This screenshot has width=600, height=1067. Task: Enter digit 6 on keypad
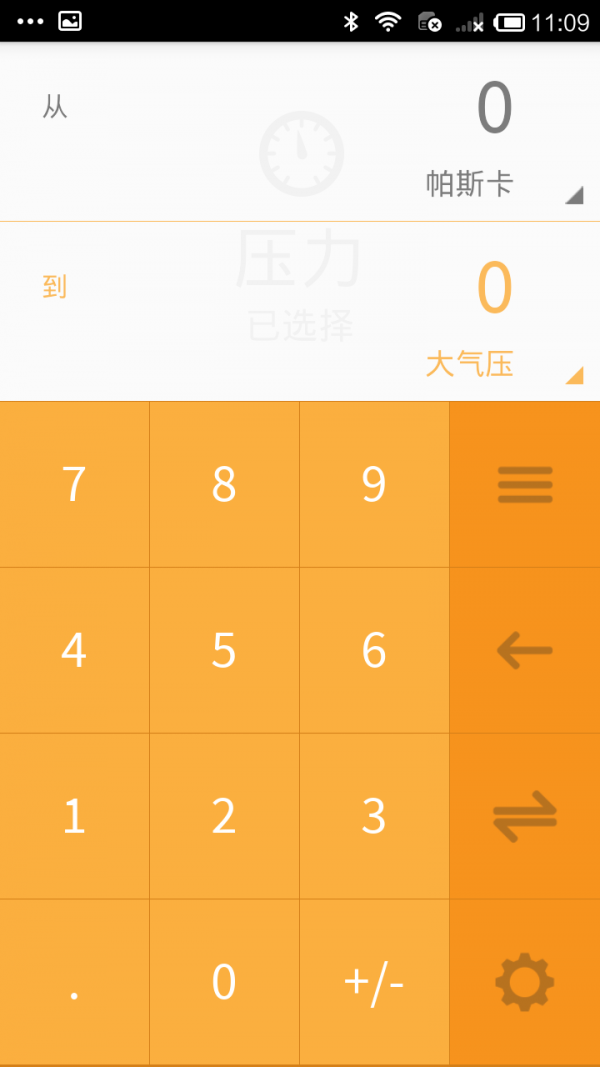click(374, 651)
